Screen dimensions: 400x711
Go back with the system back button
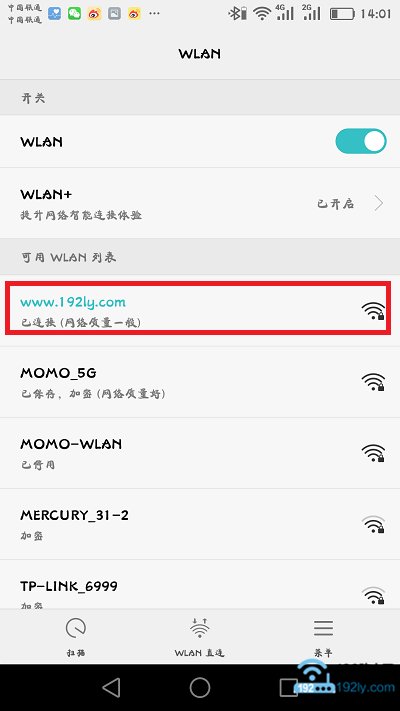[112, 687]
